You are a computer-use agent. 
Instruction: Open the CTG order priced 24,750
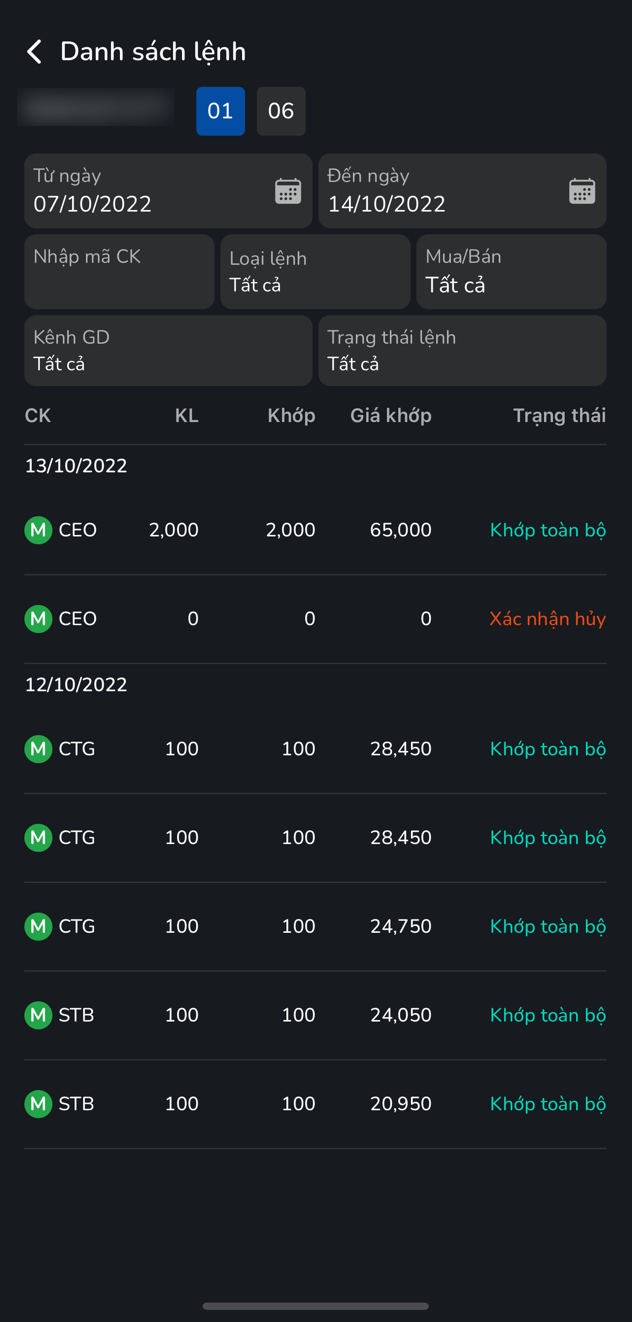tap(315, 926)
